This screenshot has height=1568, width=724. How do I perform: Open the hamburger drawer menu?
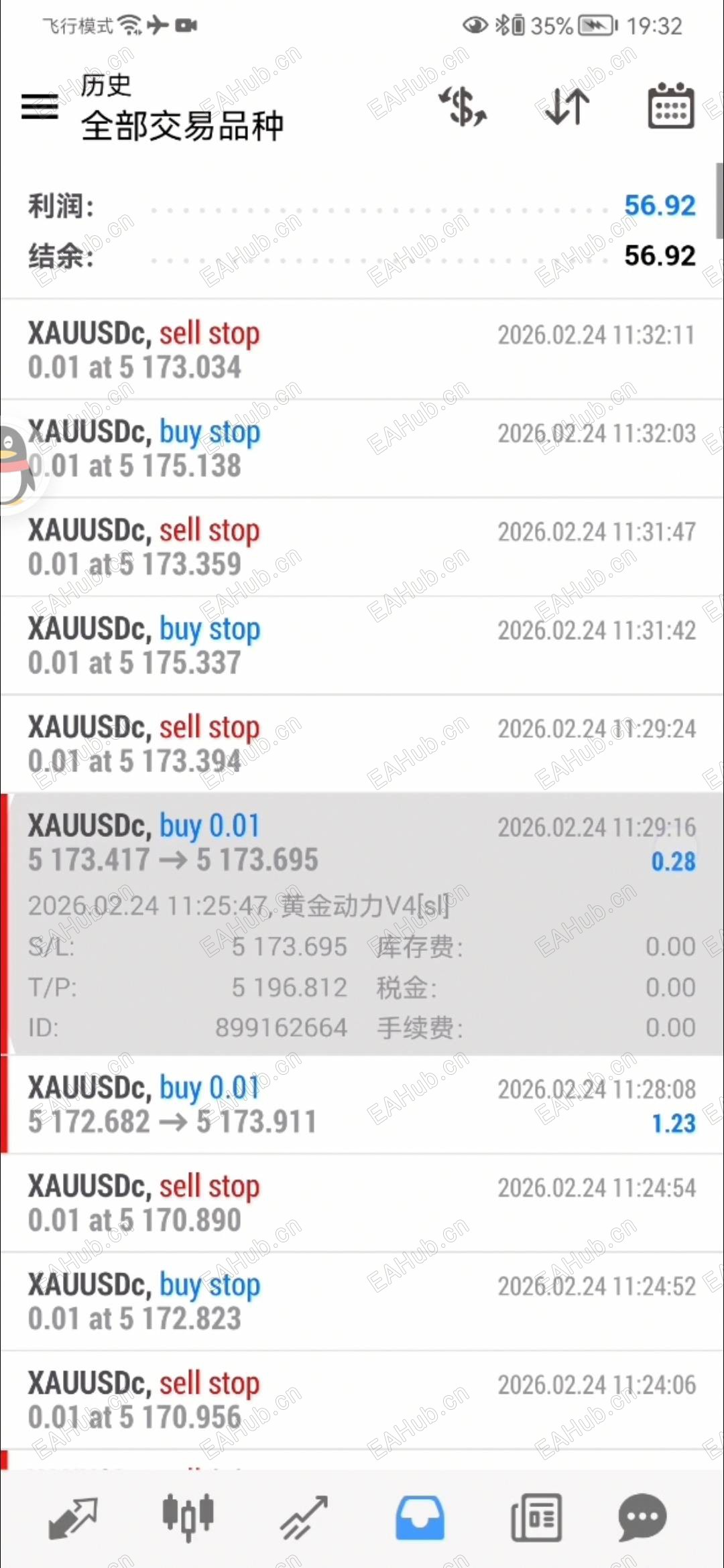click(40, 107)
